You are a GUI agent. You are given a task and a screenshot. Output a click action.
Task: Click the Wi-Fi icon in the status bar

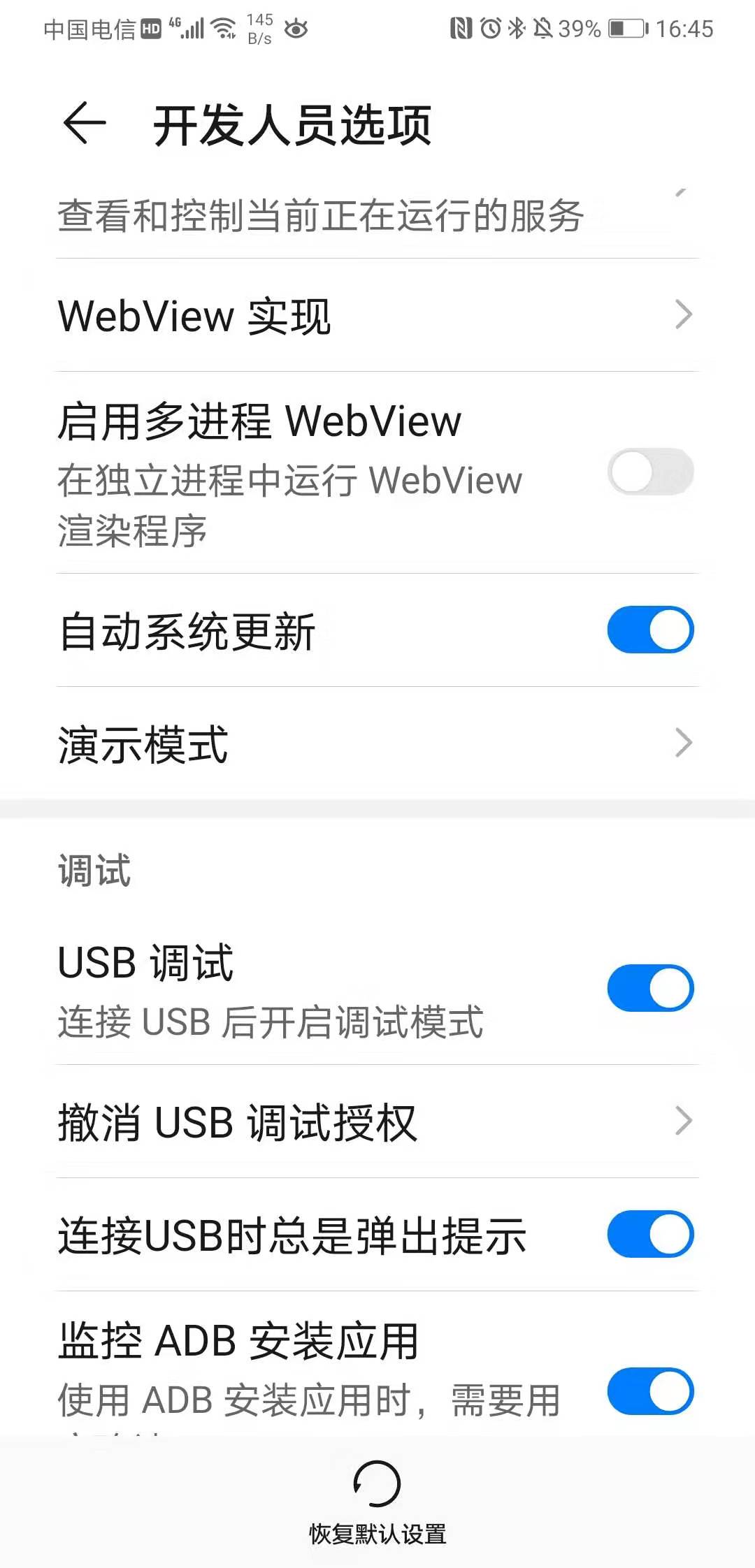(x=222, y=28)
